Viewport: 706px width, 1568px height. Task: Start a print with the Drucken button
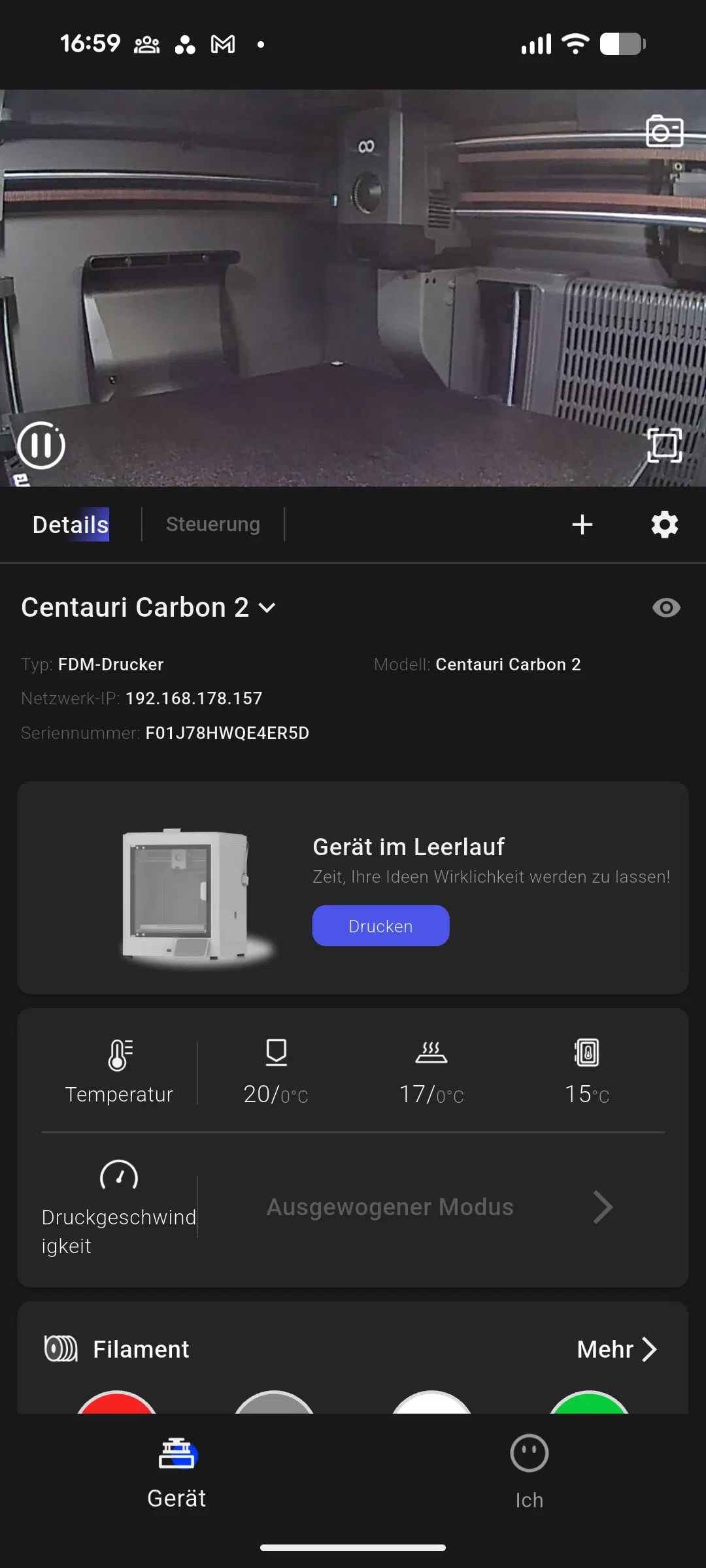(x=380, y=926)
